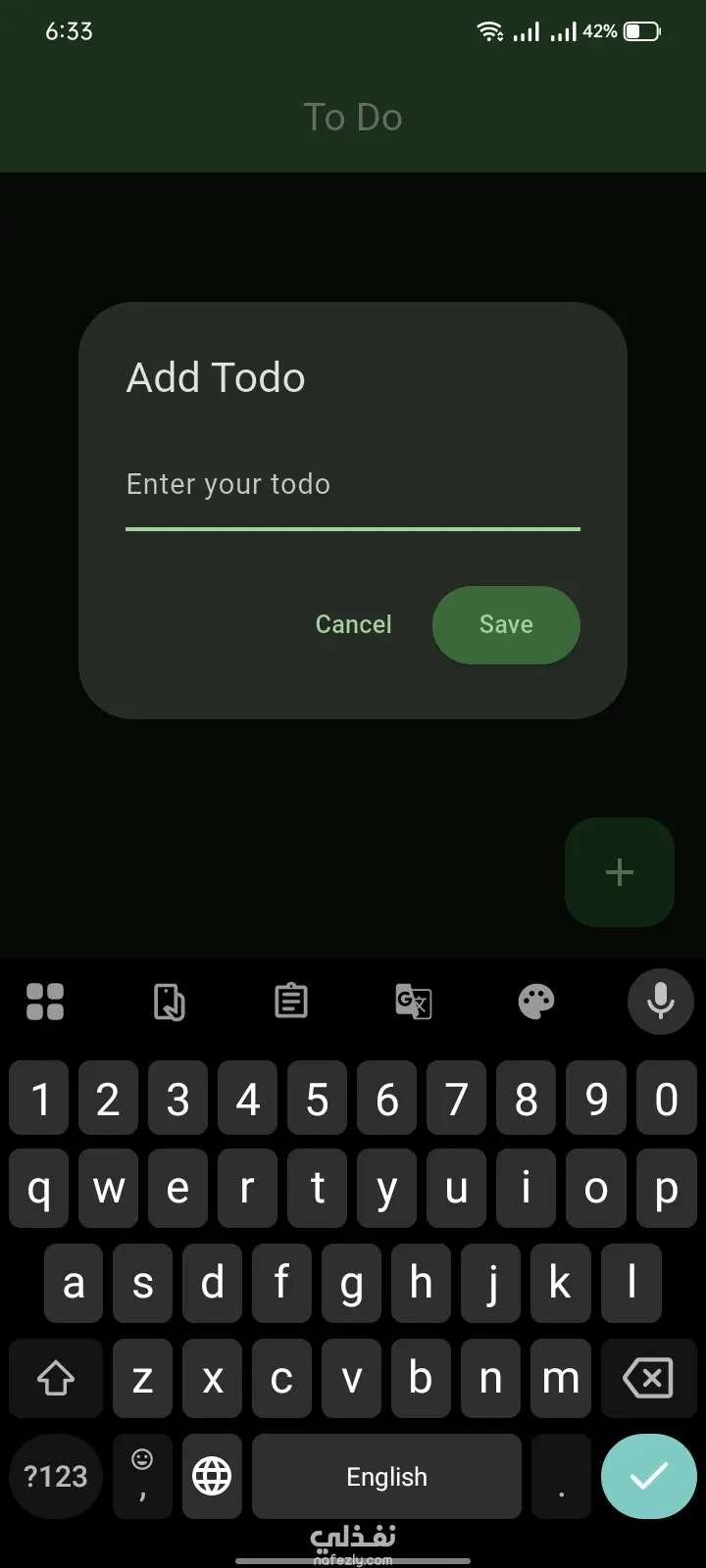Confirm input with the checkmark key
This screenshot has width=706, height=1568.
pos(648,1476)
